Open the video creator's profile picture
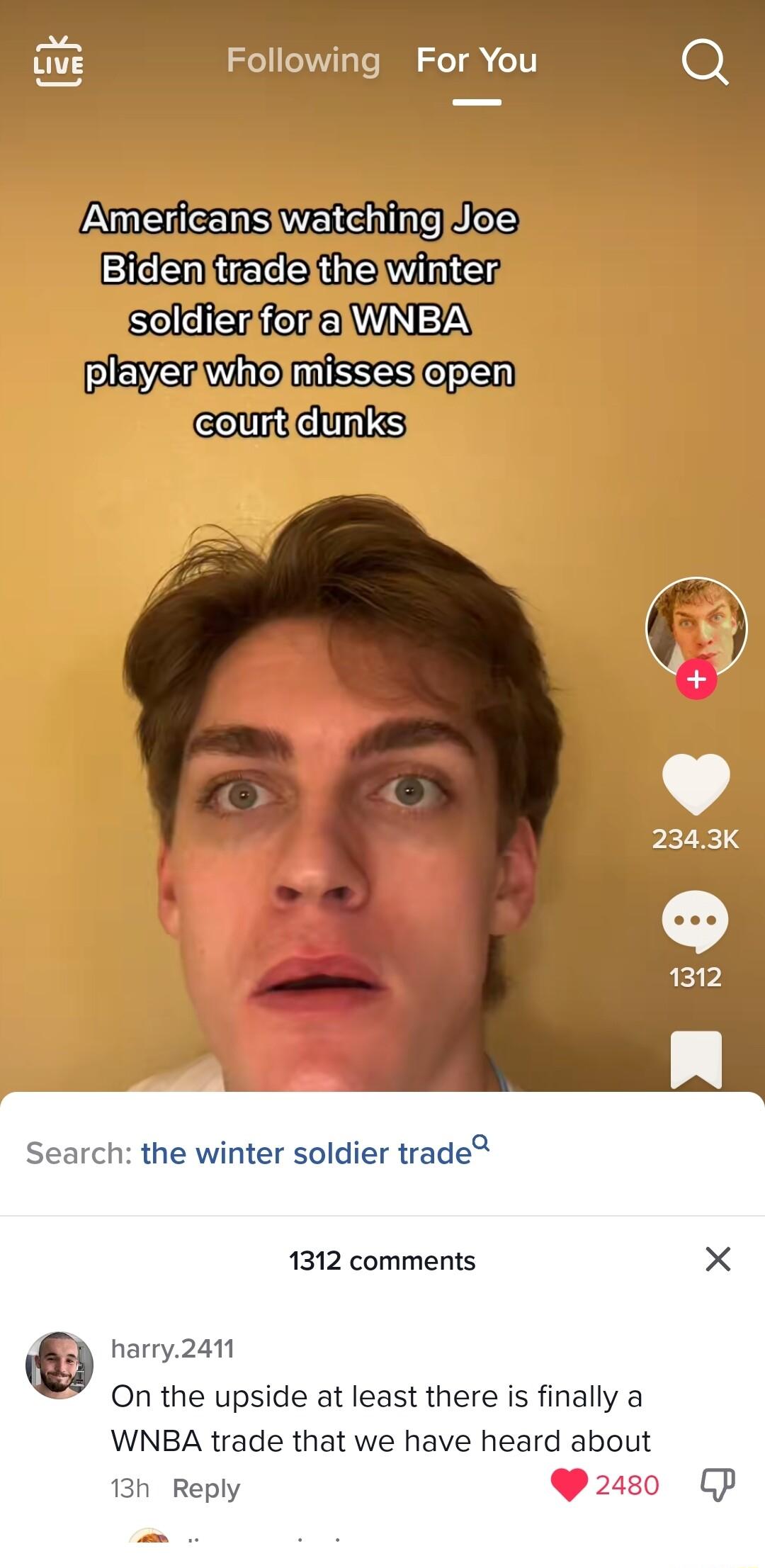 click(x=696, y=626)
